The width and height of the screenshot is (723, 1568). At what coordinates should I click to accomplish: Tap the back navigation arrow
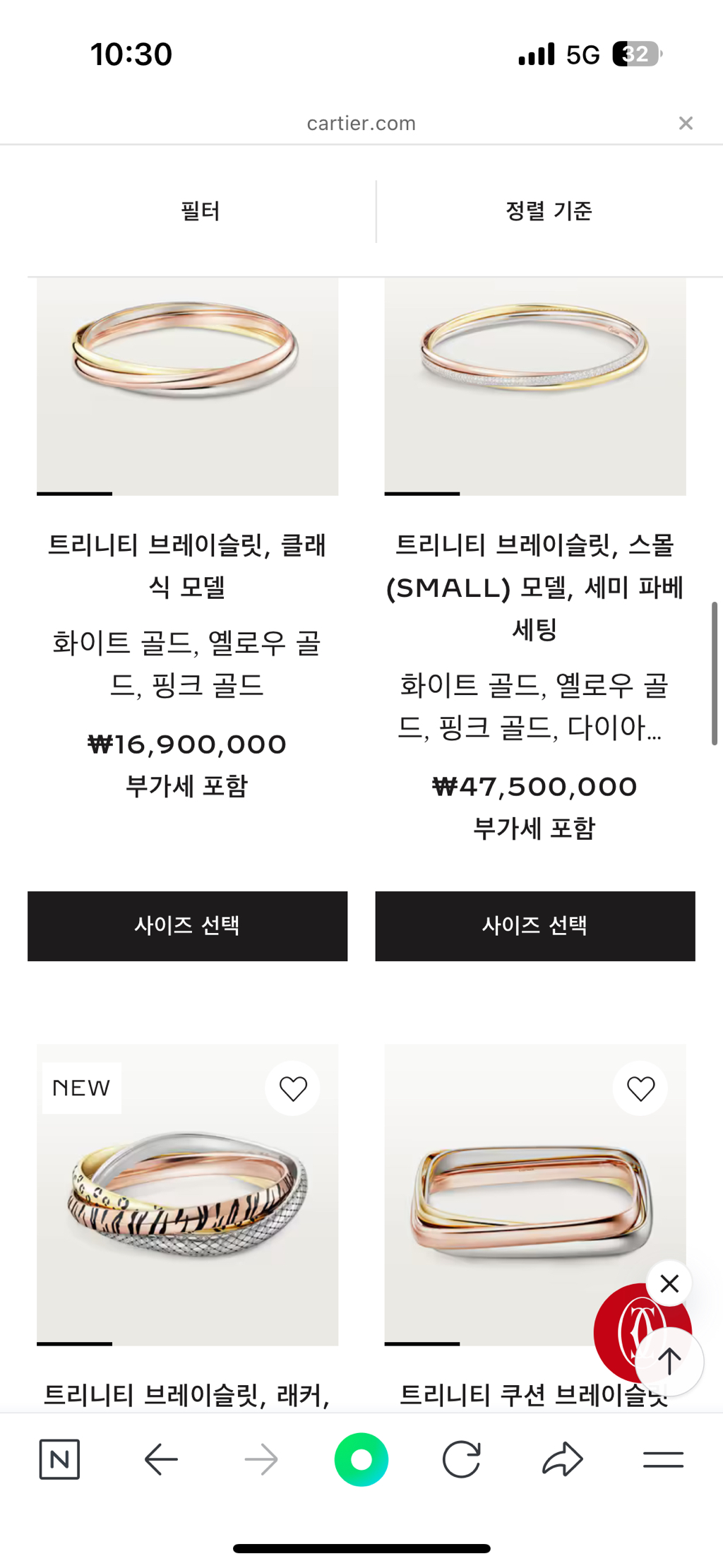tap(161, 1461)
